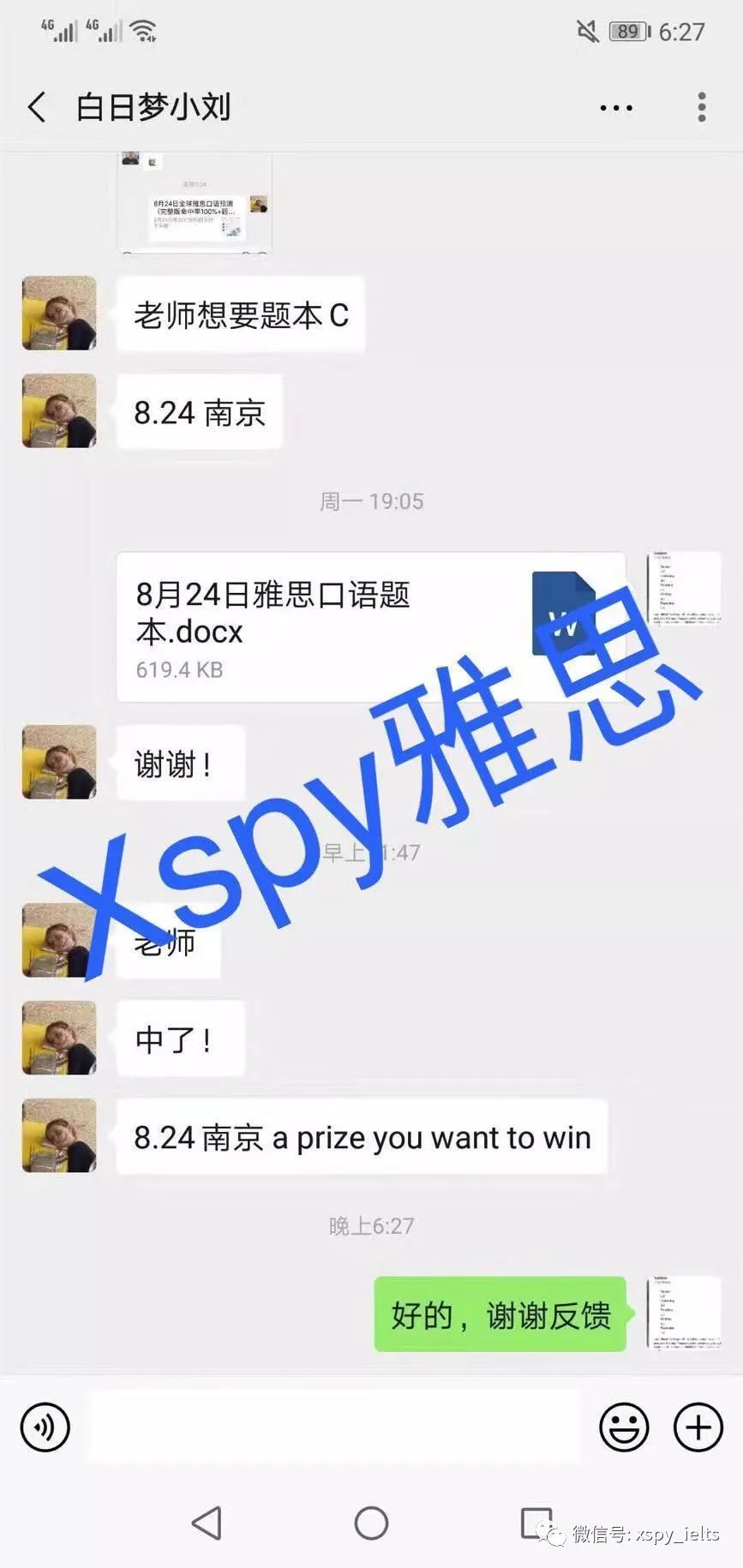Go back from the 白日梦小刘 chat
This screenshot has width=743, height=1568.
(x=37, y=107)
